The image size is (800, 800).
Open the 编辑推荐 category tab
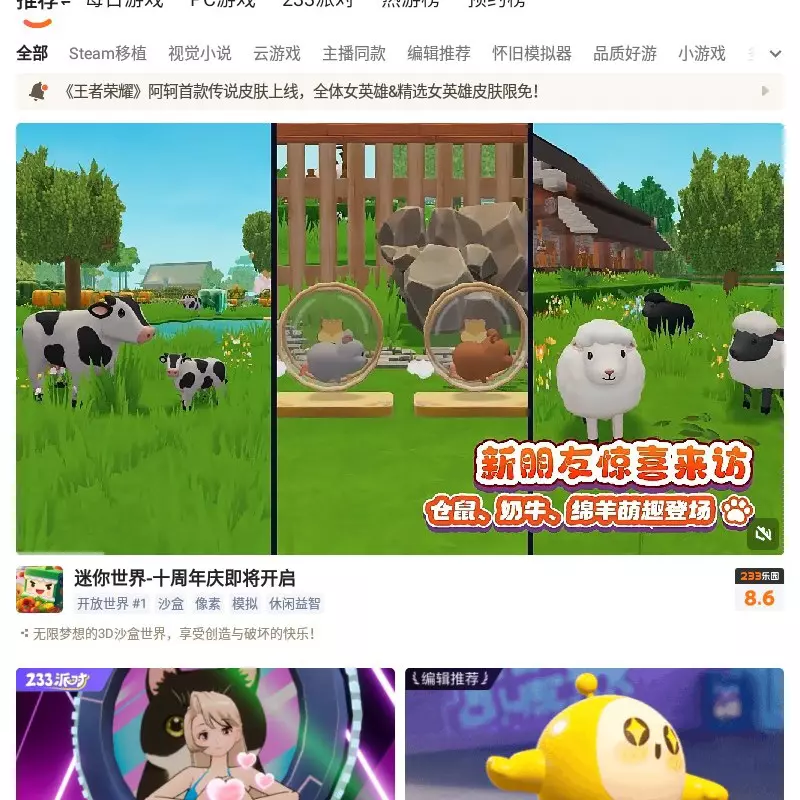point(439,54)
